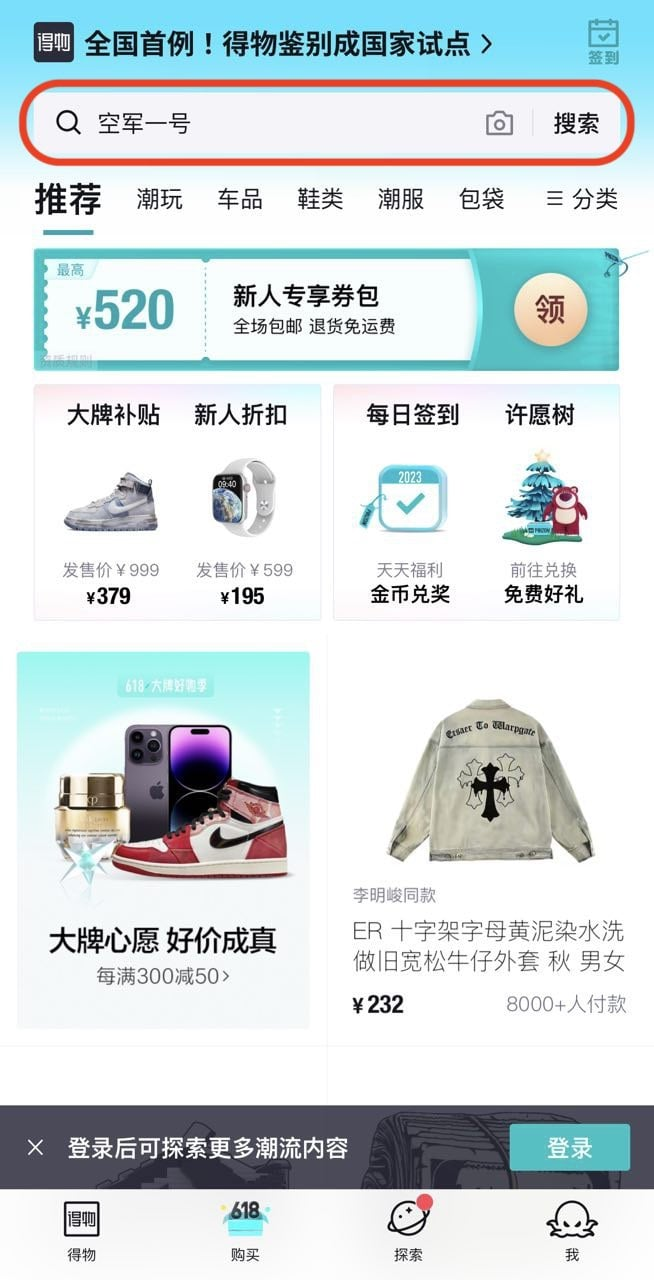The width and height of the screenshot is (654, 1280).
Task: Switch to the 潮玩 tab
Action: coord(160,199)
